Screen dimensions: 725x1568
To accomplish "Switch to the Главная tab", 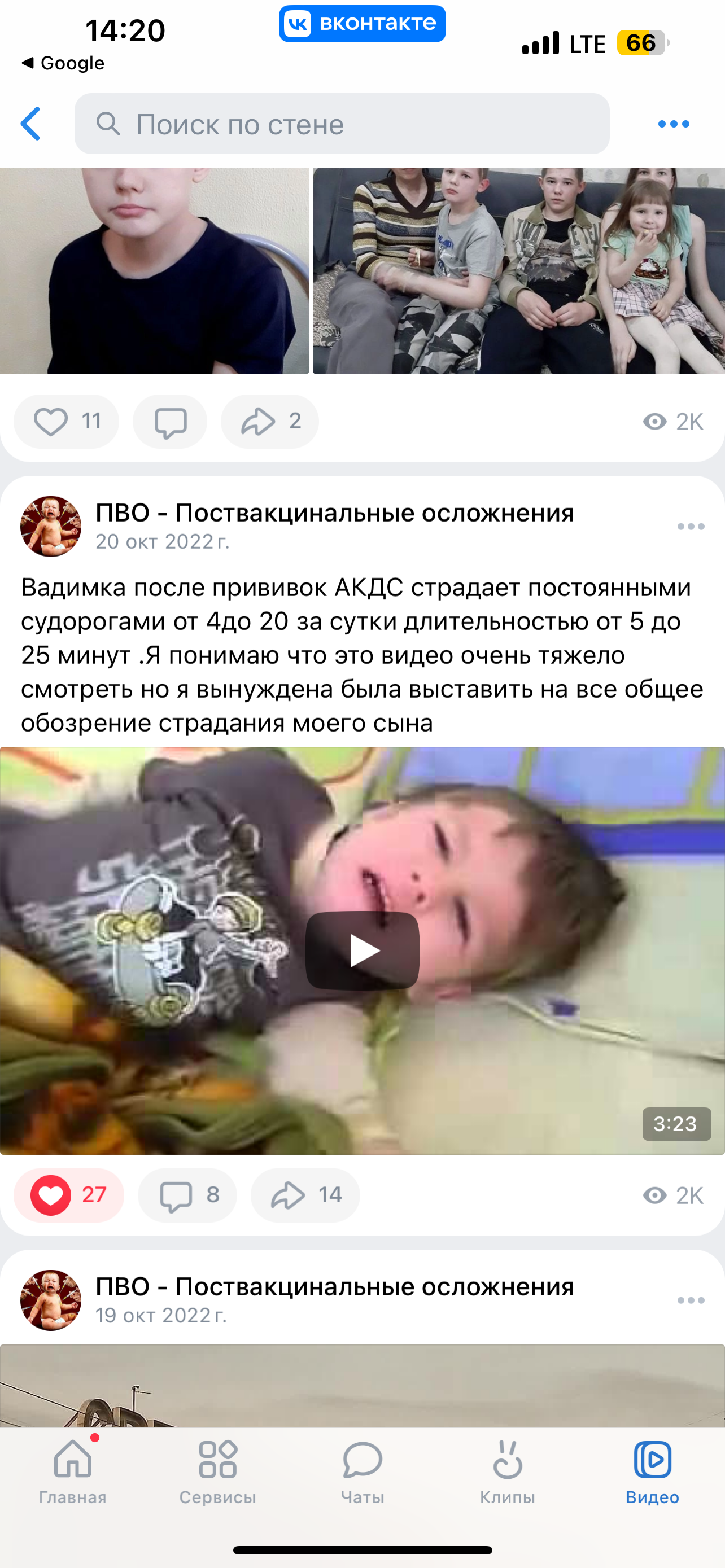I will pos(72,1470).
